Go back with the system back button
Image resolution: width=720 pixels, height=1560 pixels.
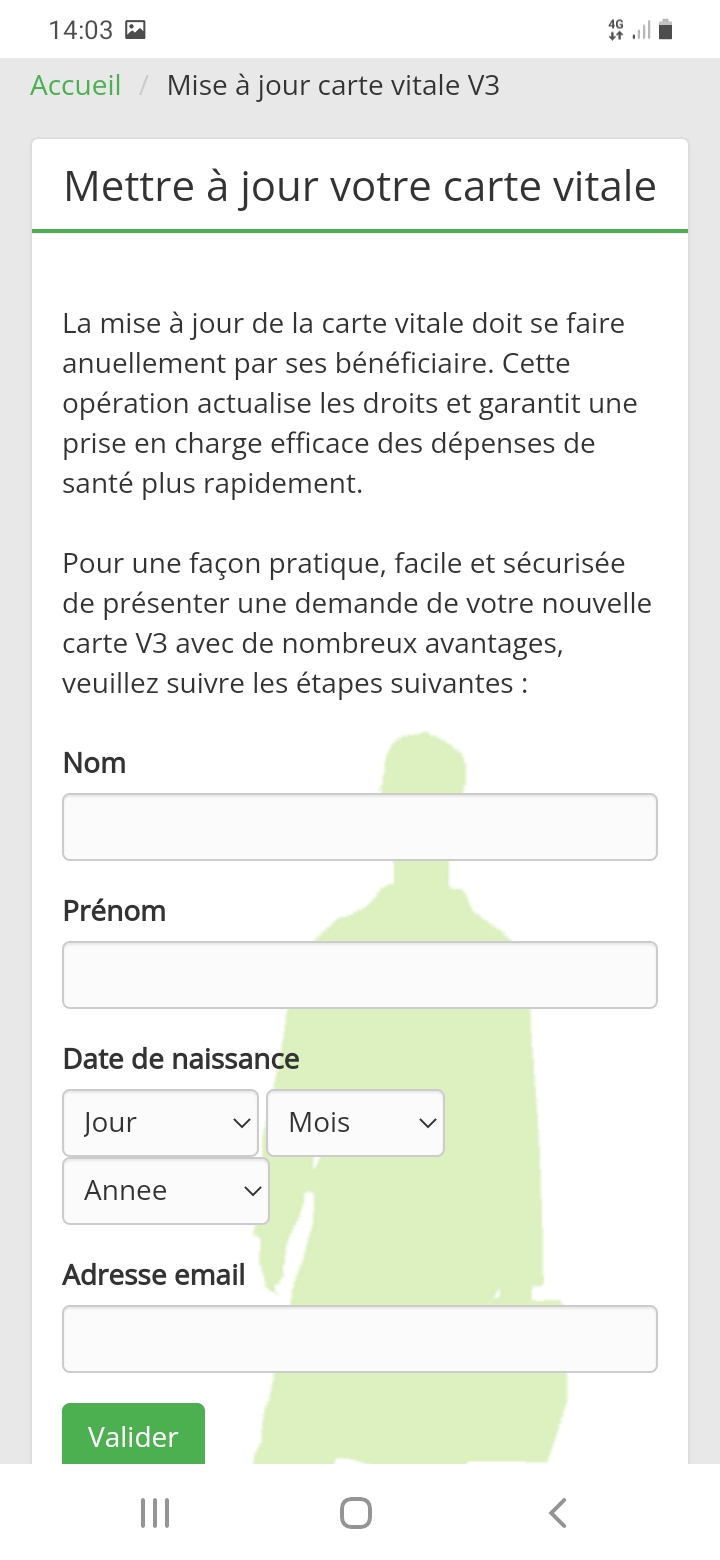click(558, 1513)
